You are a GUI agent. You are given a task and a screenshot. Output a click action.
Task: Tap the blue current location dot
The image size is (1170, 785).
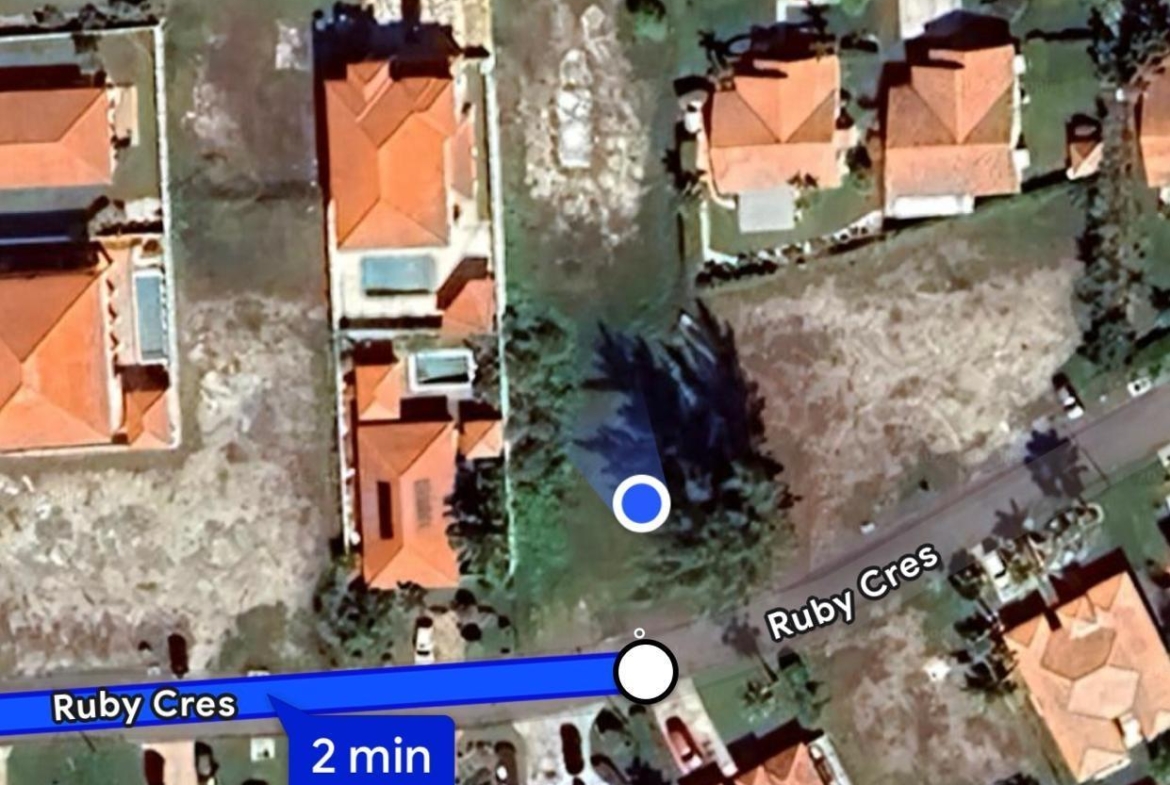[x=641, y=503]
